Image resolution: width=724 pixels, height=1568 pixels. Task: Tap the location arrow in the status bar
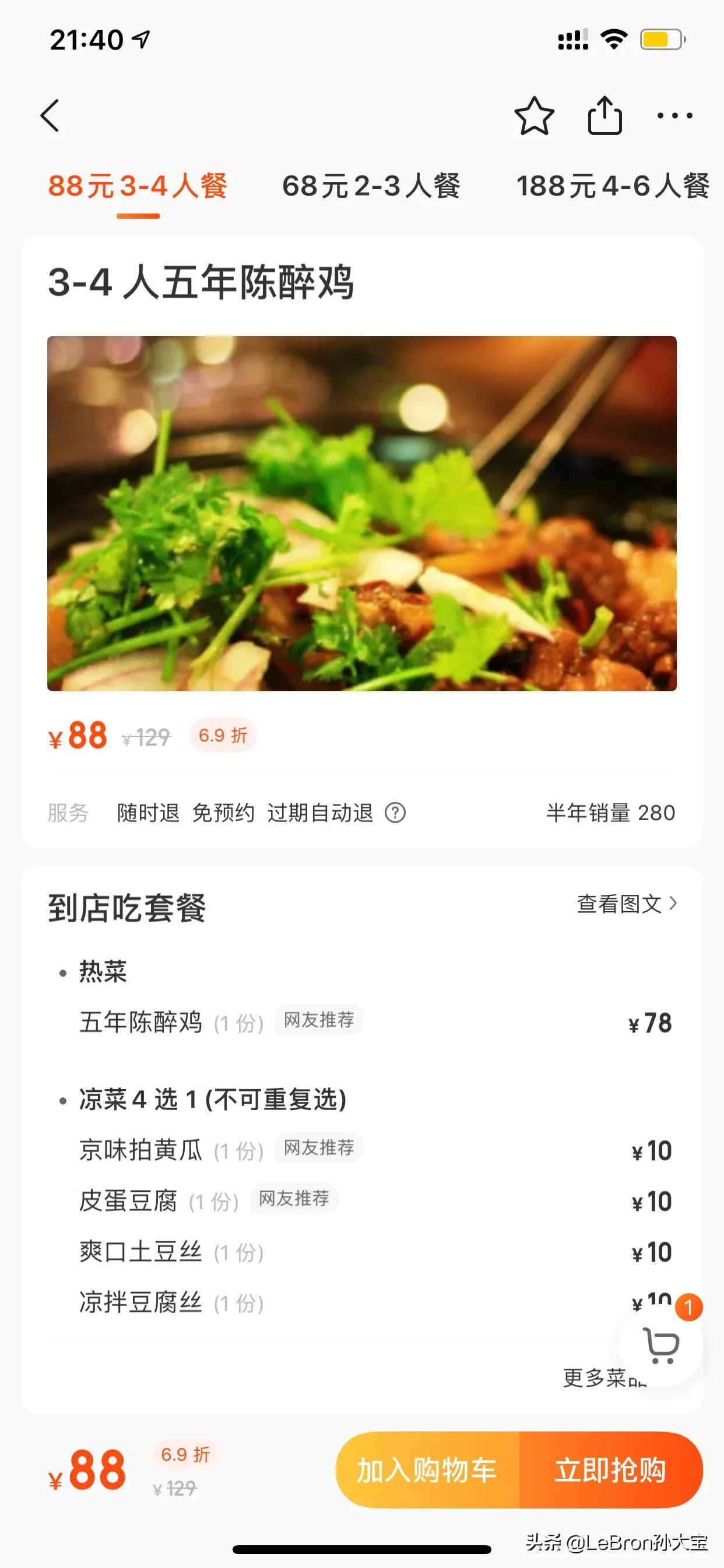click(140, 38)
